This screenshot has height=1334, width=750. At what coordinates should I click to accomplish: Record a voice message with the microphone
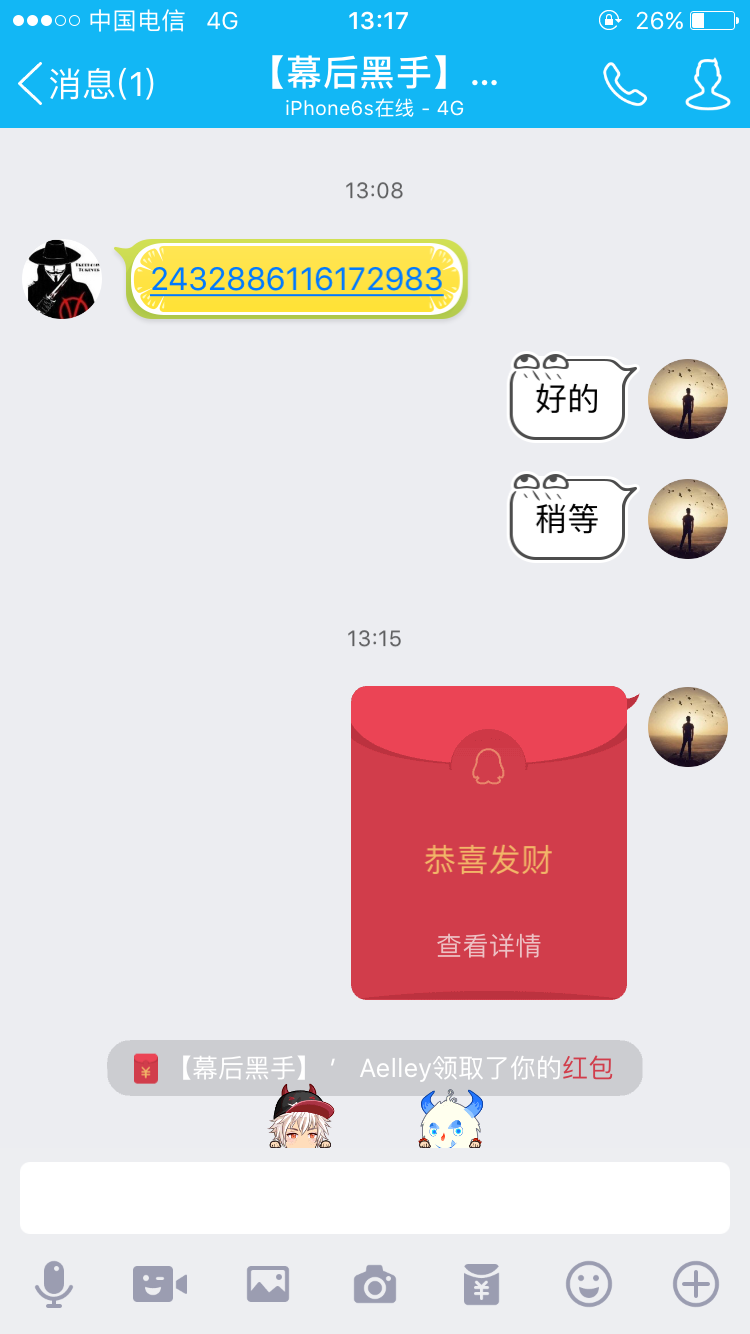click(x=54, y=1284)
